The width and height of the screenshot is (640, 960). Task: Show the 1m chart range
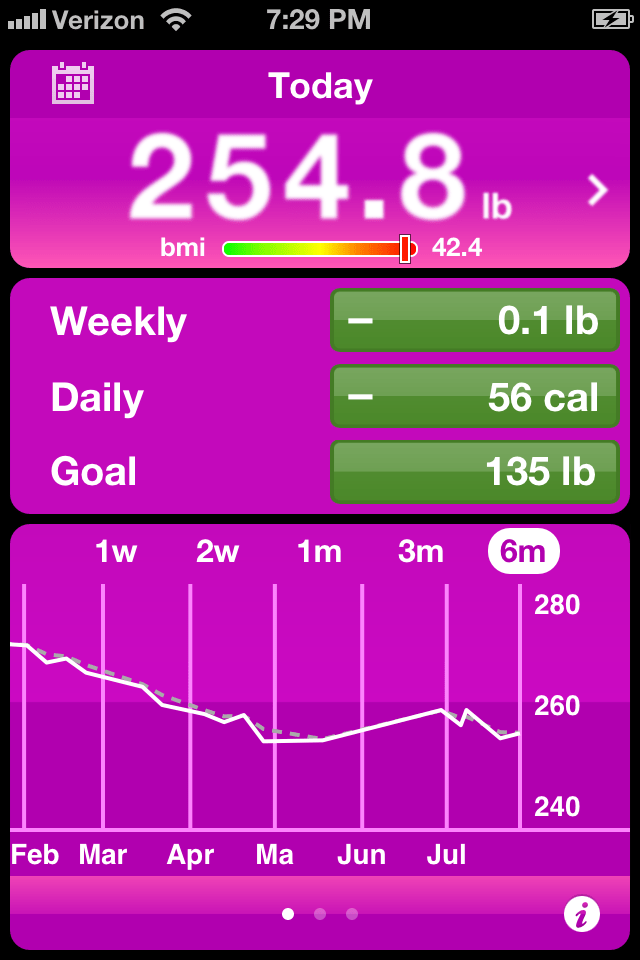pos(319,551)
